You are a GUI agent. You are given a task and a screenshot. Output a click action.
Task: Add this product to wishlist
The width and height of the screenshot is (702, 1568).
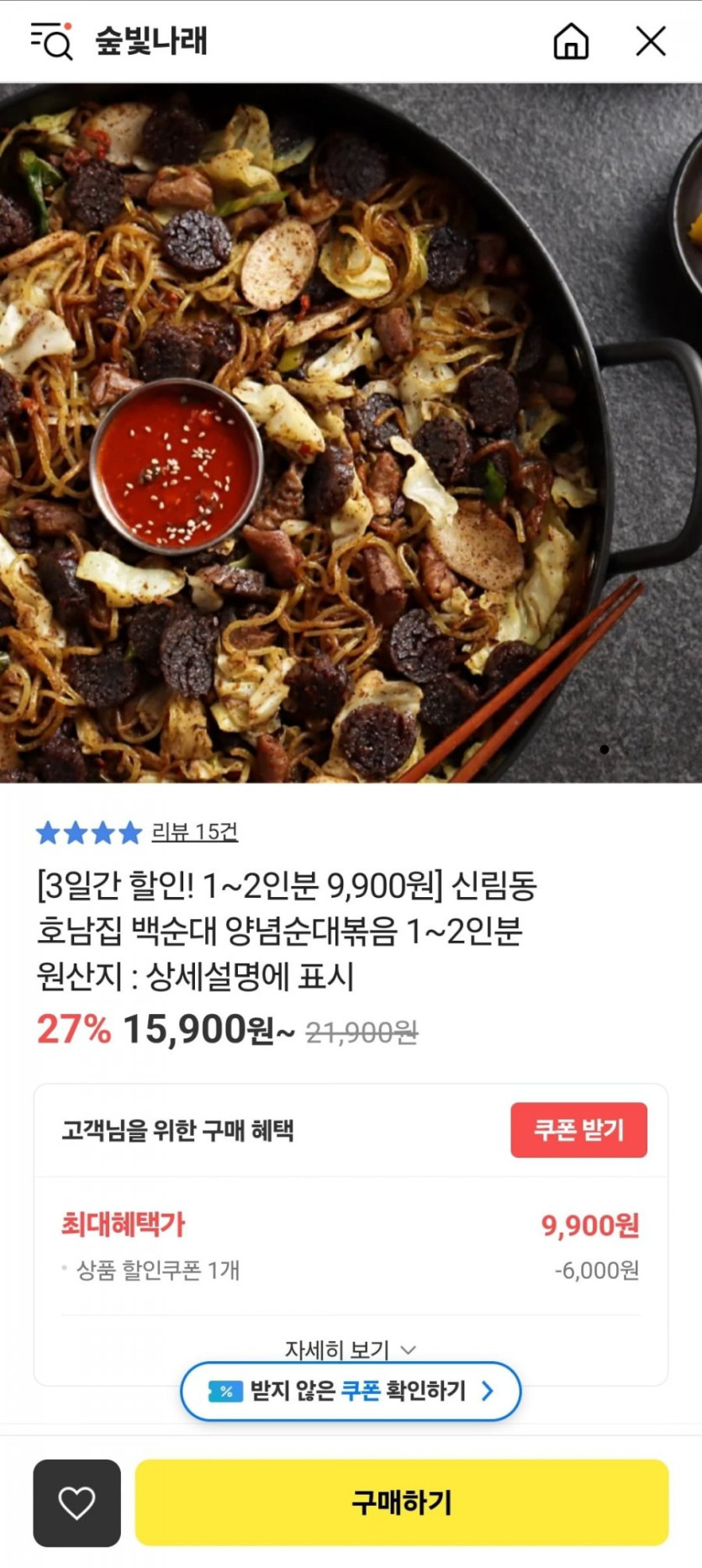coord(77,1502)
